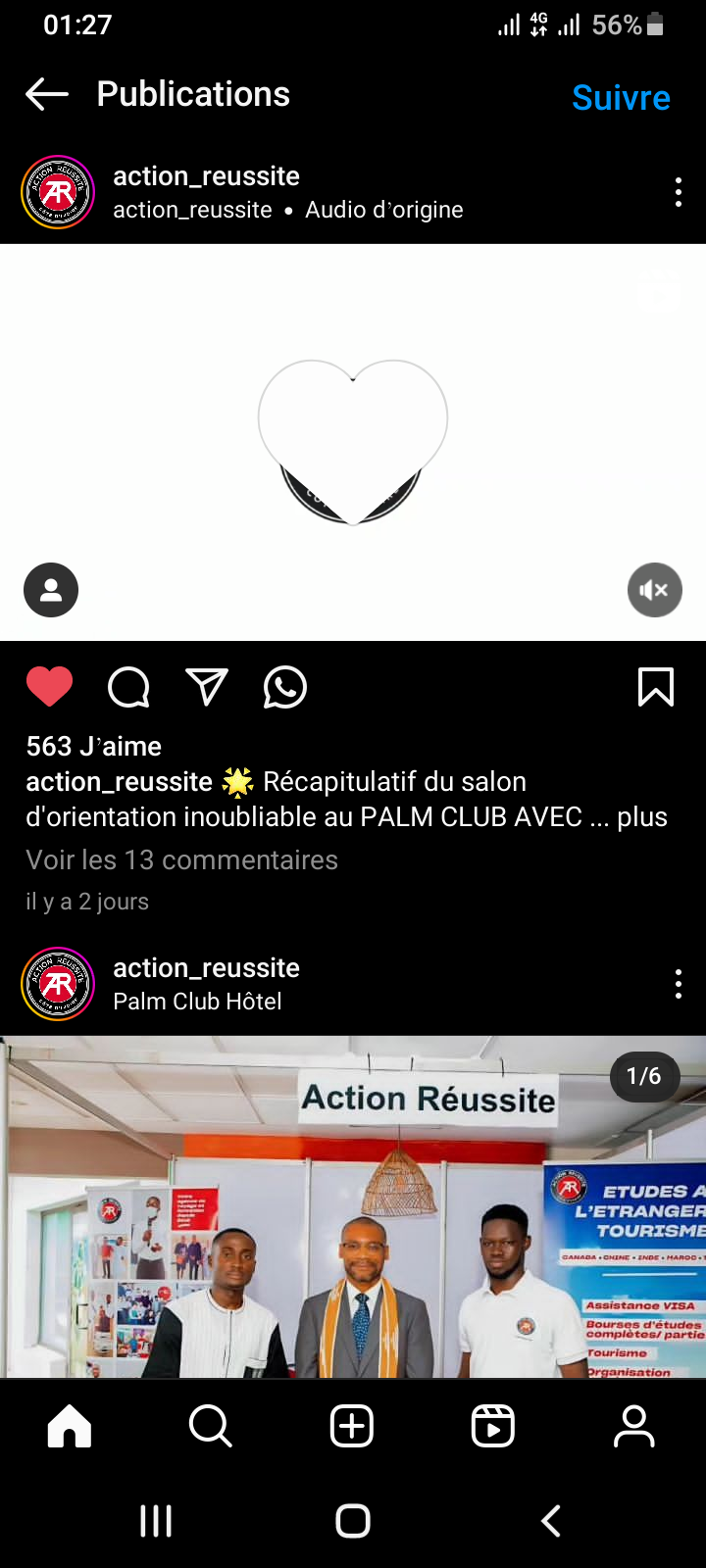Open the Palm Club Hôtel location
Screen dimensions: 706x1568
(197, 1002)
